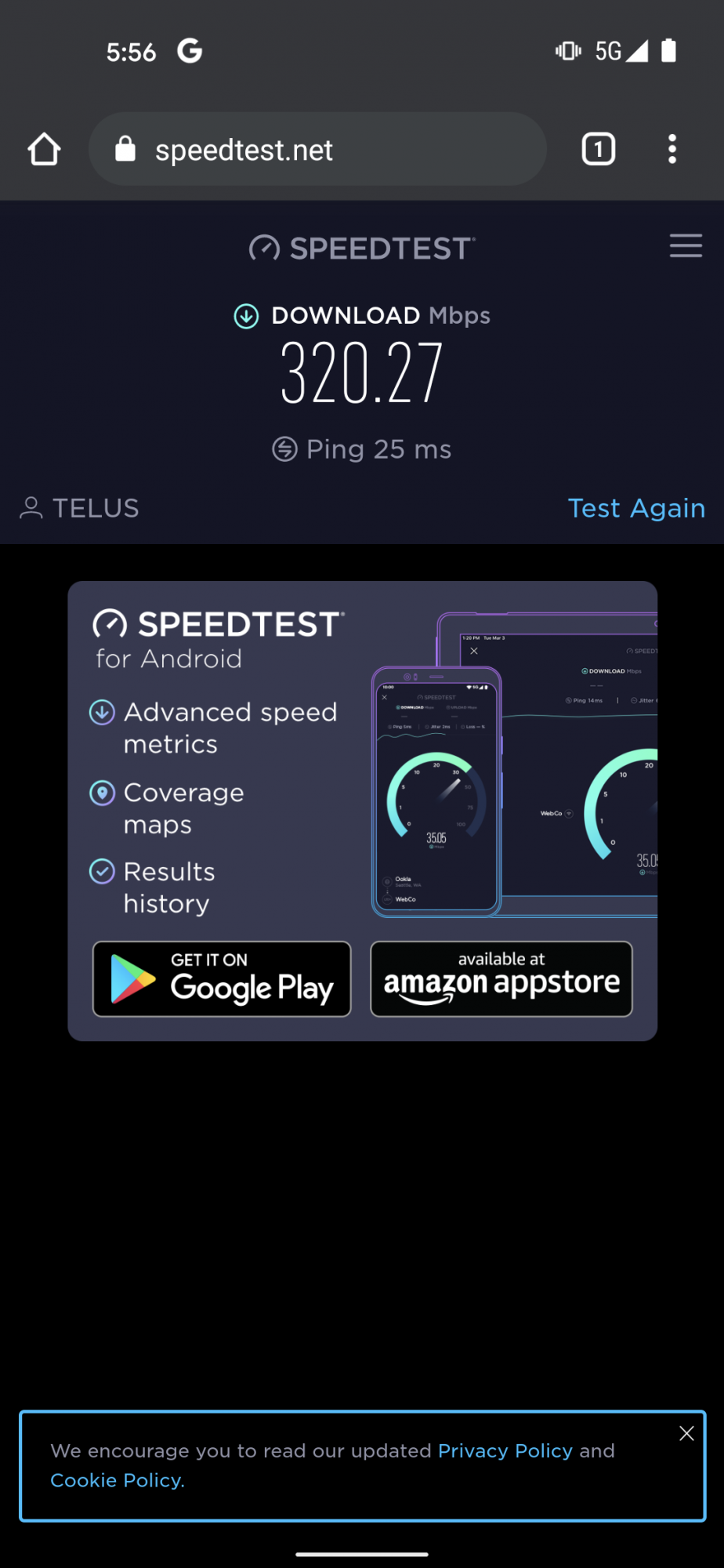The height and width of the screenshot is (1568, 724).
Task: Tap the speedtest.net address bar
Action: point(317,149)
